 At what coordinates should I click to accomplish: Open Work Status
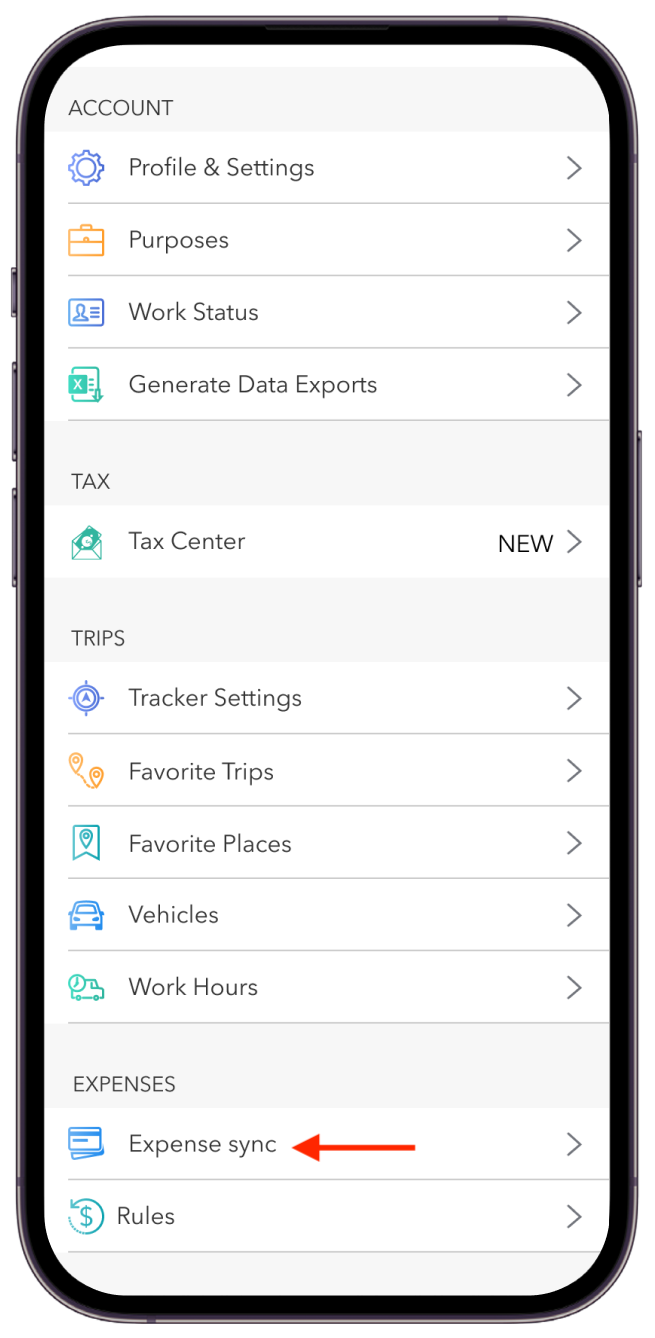[193, 312]
